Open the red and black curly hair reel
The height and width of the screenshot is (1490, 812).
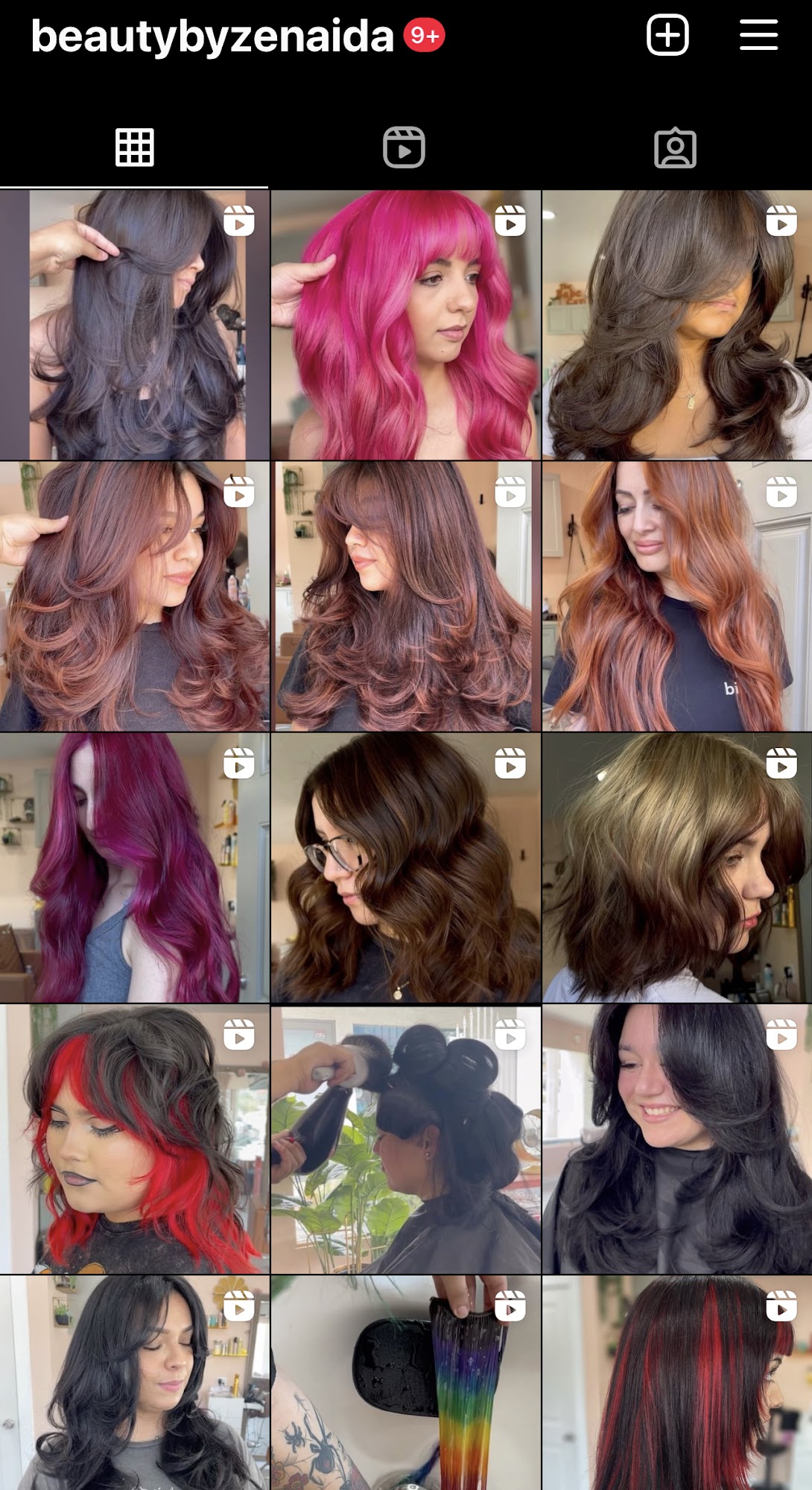click(134, 1139)
